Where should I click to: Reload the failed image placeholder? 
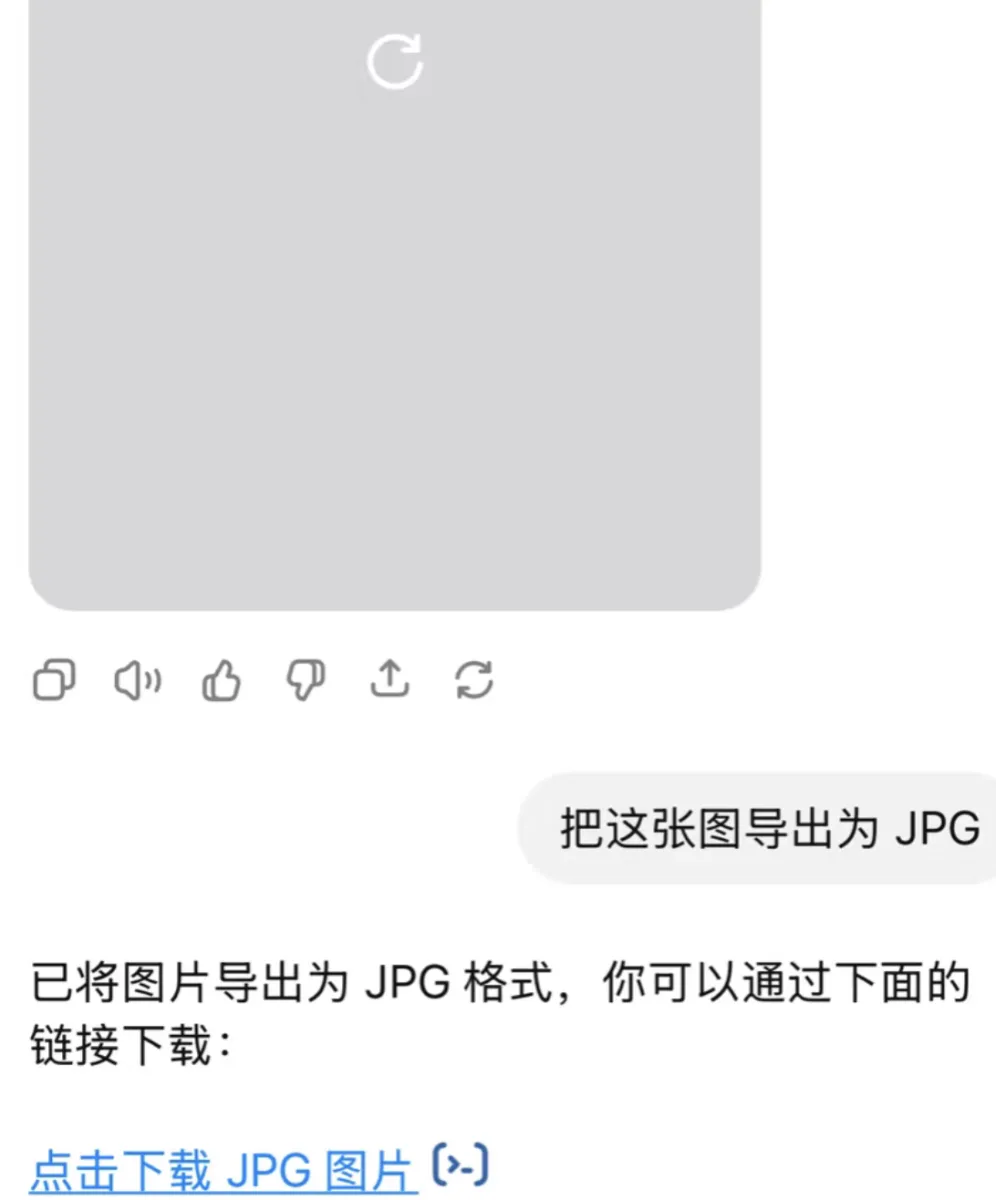[x=394, y=62]
